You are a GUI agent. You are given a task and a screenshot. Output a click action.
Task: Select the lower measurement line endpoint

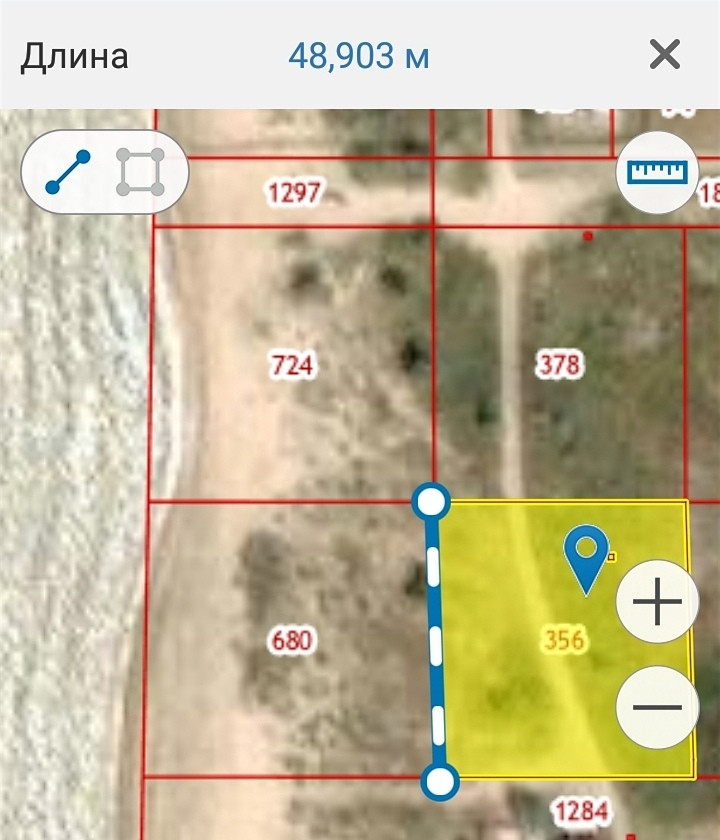(x=440, y=782)
